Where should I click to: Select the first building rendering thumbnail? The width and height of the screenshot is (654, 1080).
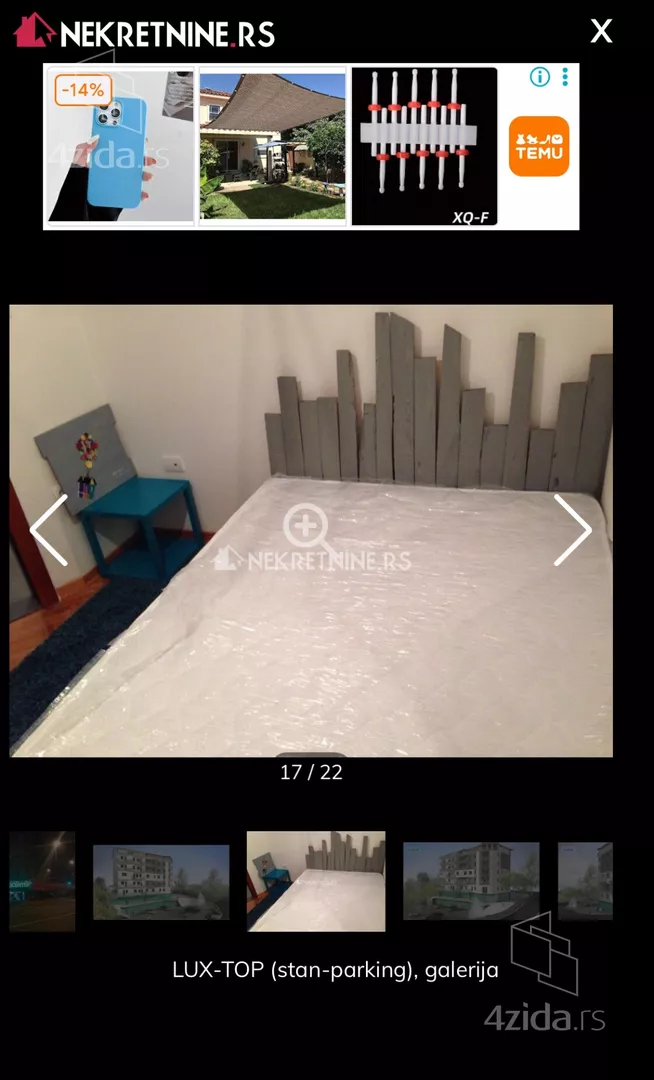tap(161, 881)
